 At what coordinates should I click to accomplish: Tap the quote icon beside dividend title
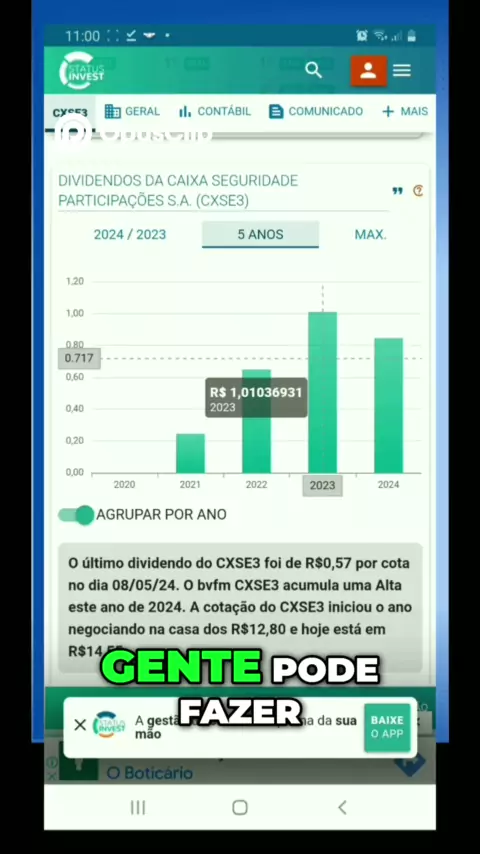click(x=398, y=191)
